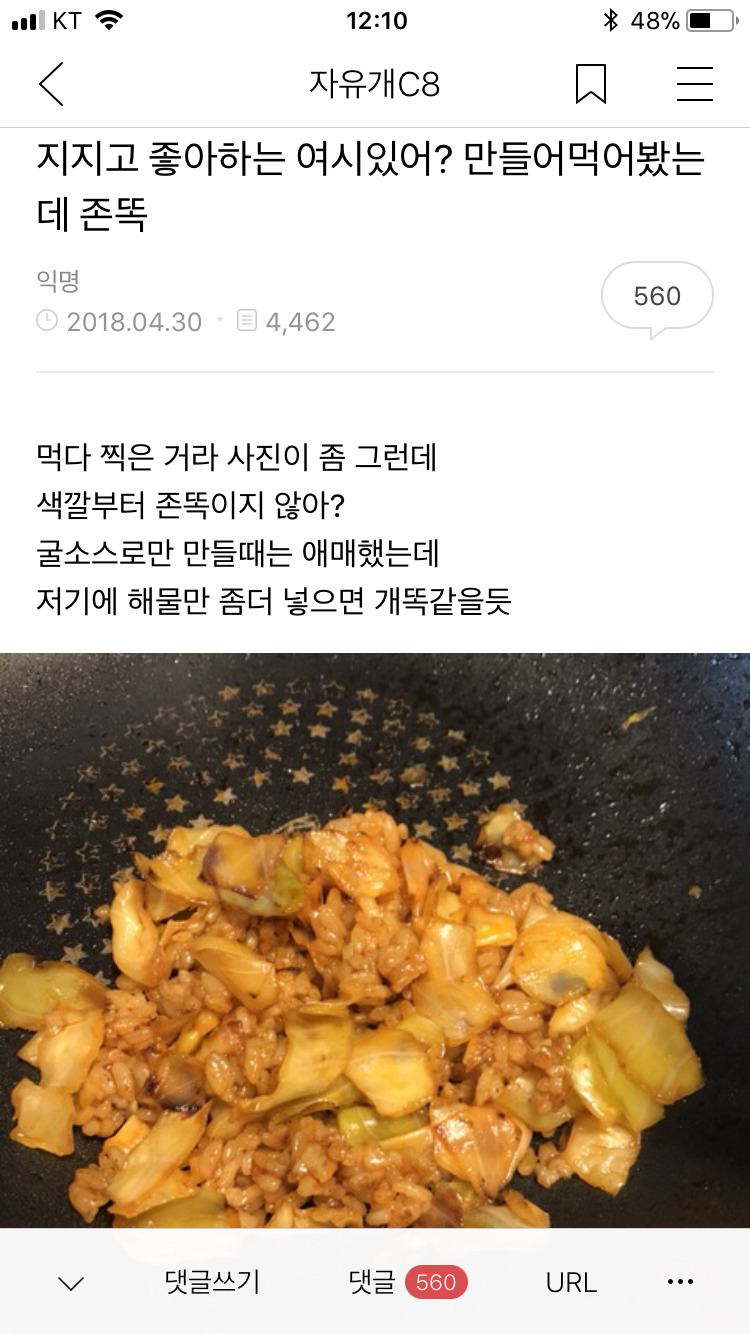
Task: Open the hamburger menu
Action: [x=694, y=84]
